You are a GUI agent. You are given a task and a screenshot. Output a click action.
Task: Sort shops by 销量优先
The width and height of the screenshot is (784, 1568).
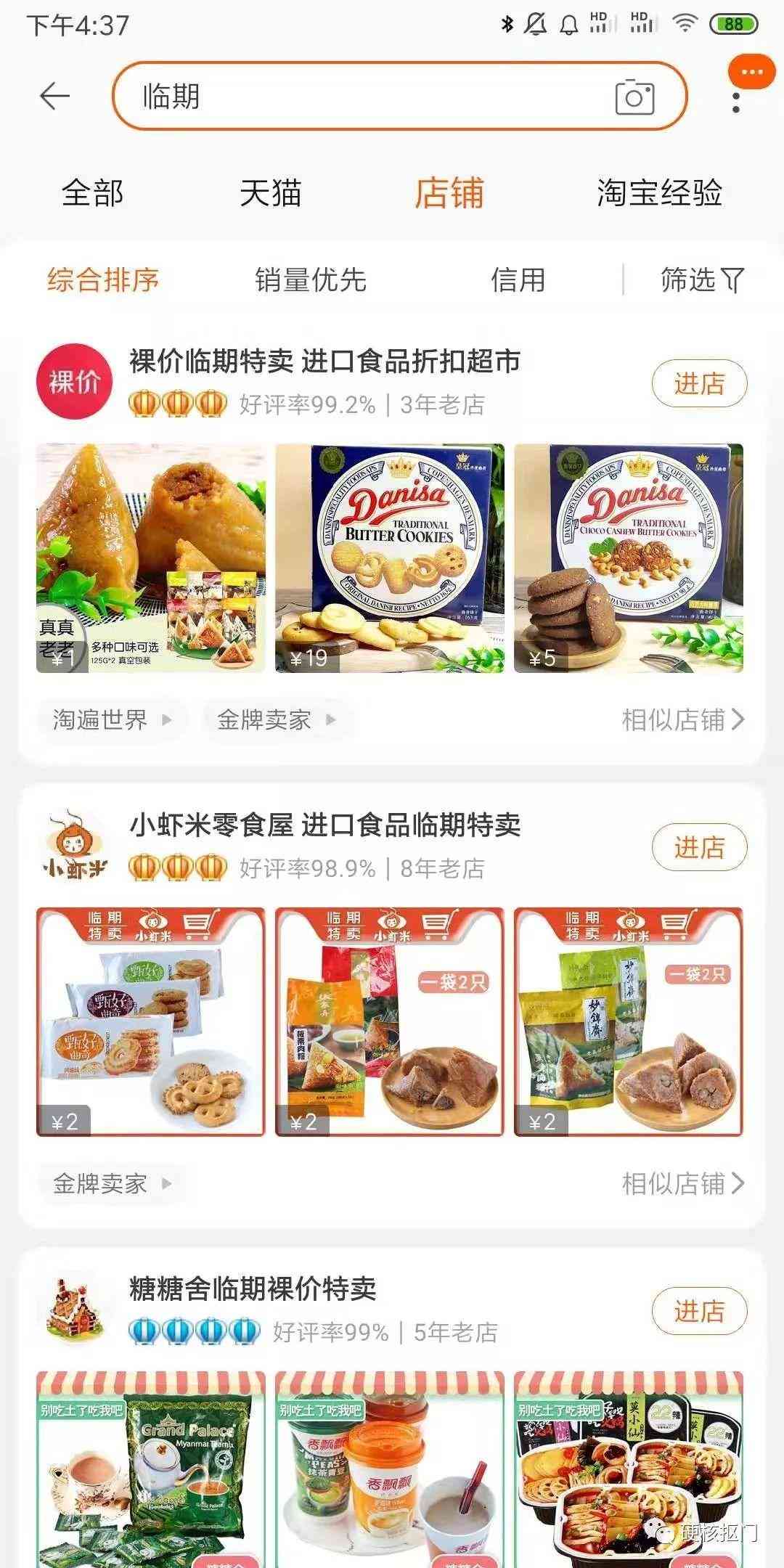click(311, 280)
